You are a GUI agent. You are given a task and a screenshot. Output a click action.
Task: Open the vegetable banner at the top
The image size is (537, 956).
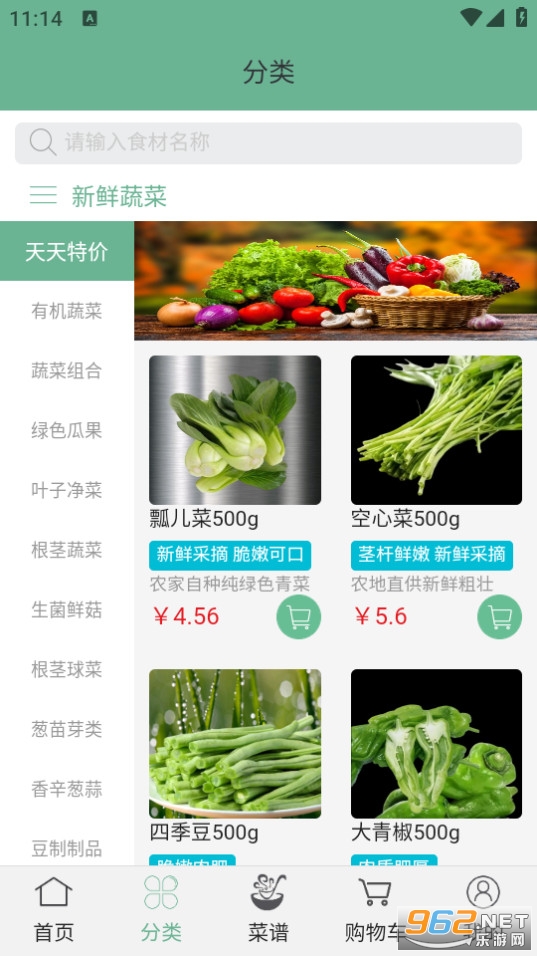335,280
